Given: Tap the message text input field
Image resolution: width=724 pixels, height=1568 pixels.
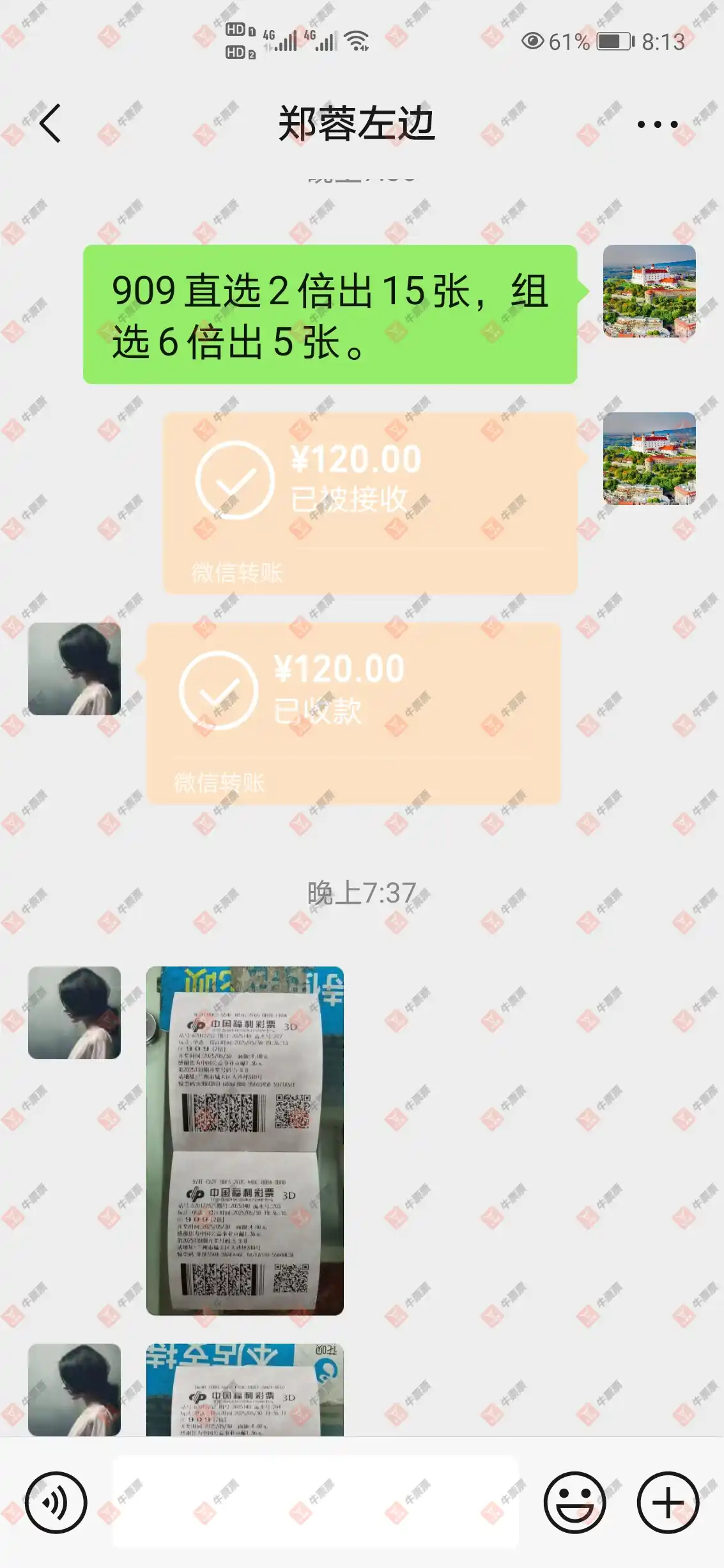Looking at the screenshot, I should coord(315,1502).
